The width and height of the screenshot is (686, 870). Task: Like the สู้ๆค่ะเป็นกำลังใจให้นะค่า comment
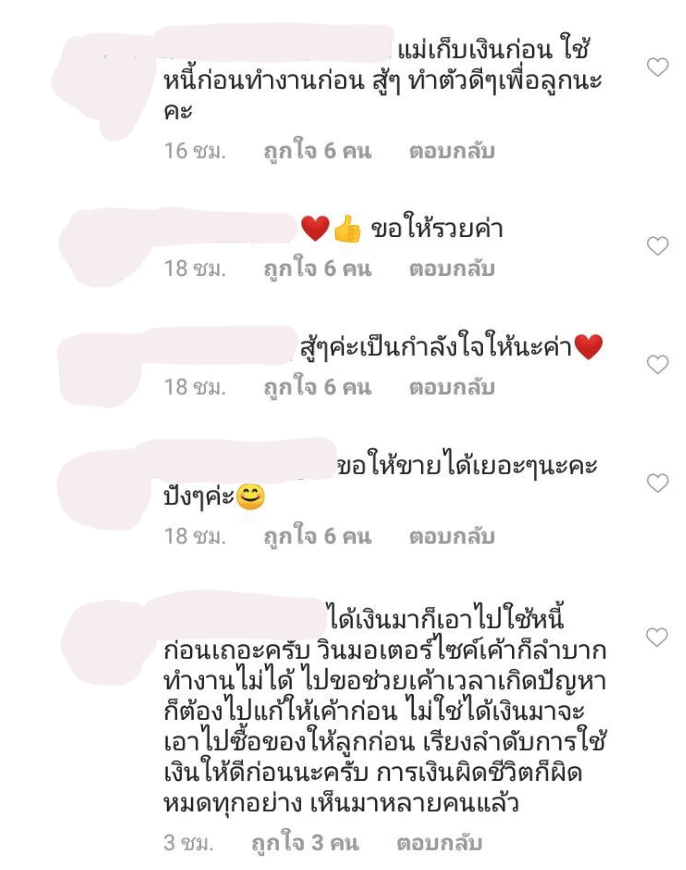657,364
